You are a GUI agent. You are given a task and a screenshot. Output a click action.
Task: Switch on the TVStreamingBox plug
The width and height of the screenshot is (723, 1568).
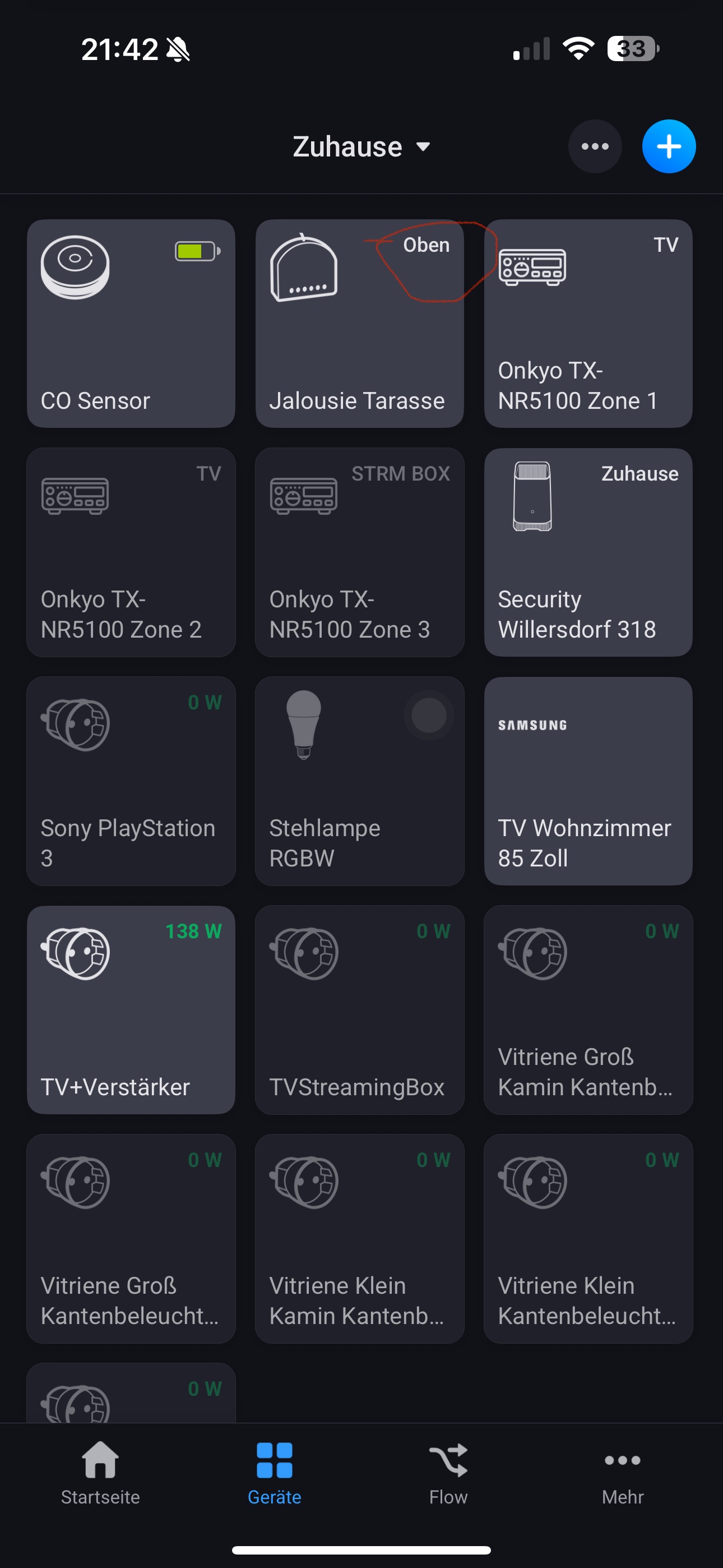pos(359,1010)
